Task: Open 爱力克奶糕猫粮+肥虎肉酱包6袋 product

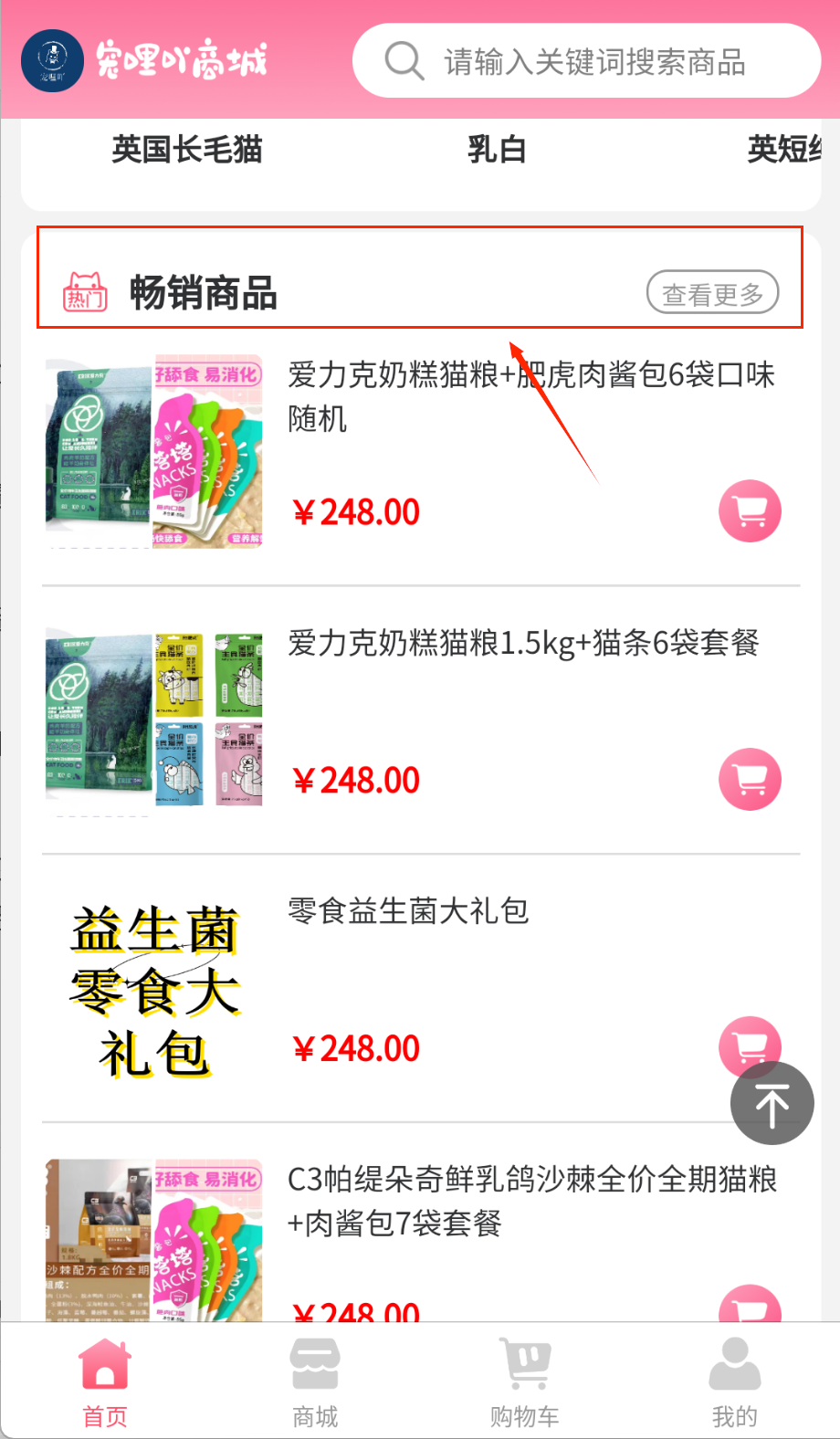Action: 530,395
